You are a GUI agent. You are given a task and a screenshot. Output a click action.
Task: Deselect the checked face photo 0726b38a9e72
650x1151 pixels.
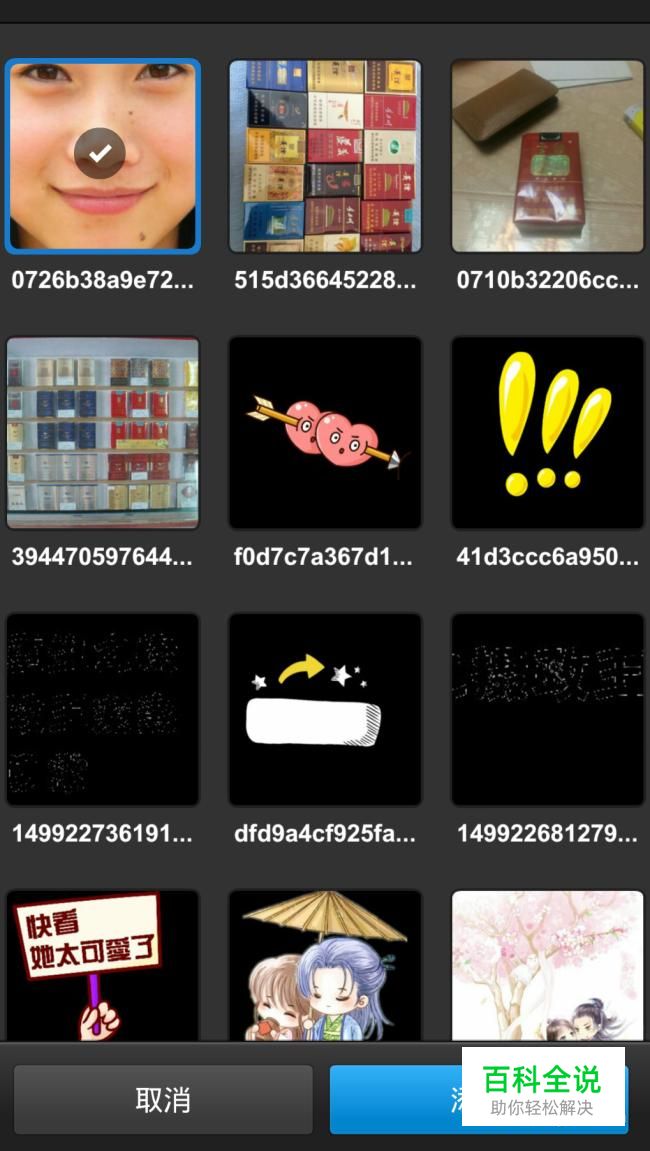point(102,156)
